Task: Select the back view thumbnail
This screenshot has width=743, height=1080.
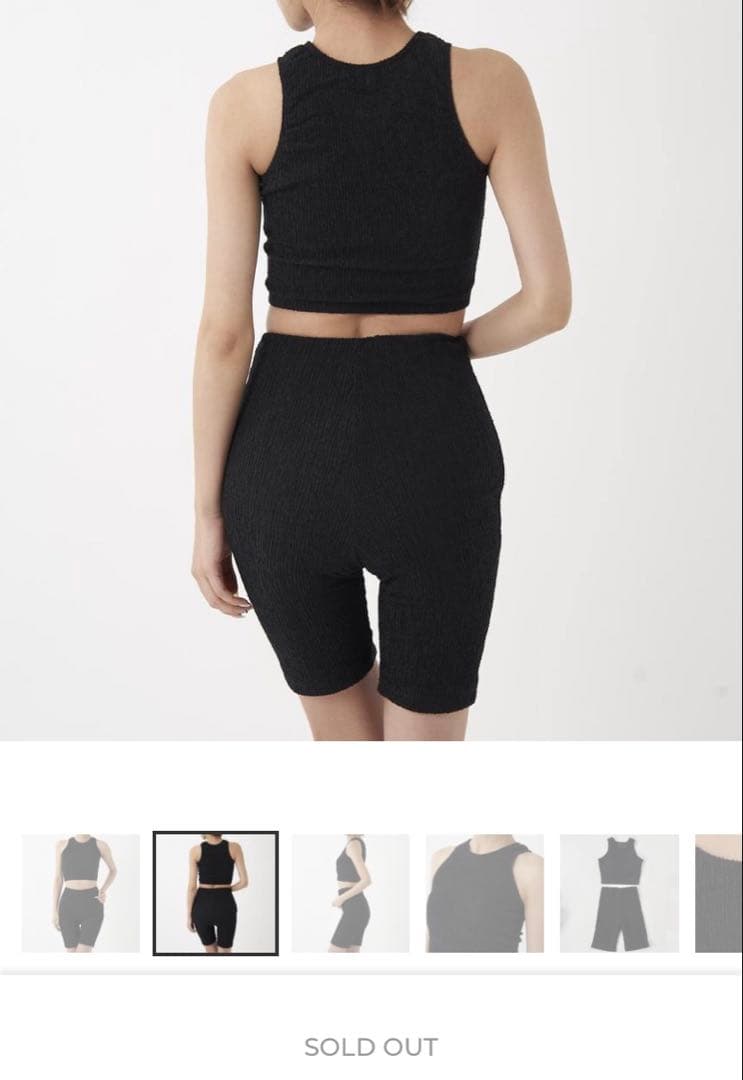Action: 216,893
